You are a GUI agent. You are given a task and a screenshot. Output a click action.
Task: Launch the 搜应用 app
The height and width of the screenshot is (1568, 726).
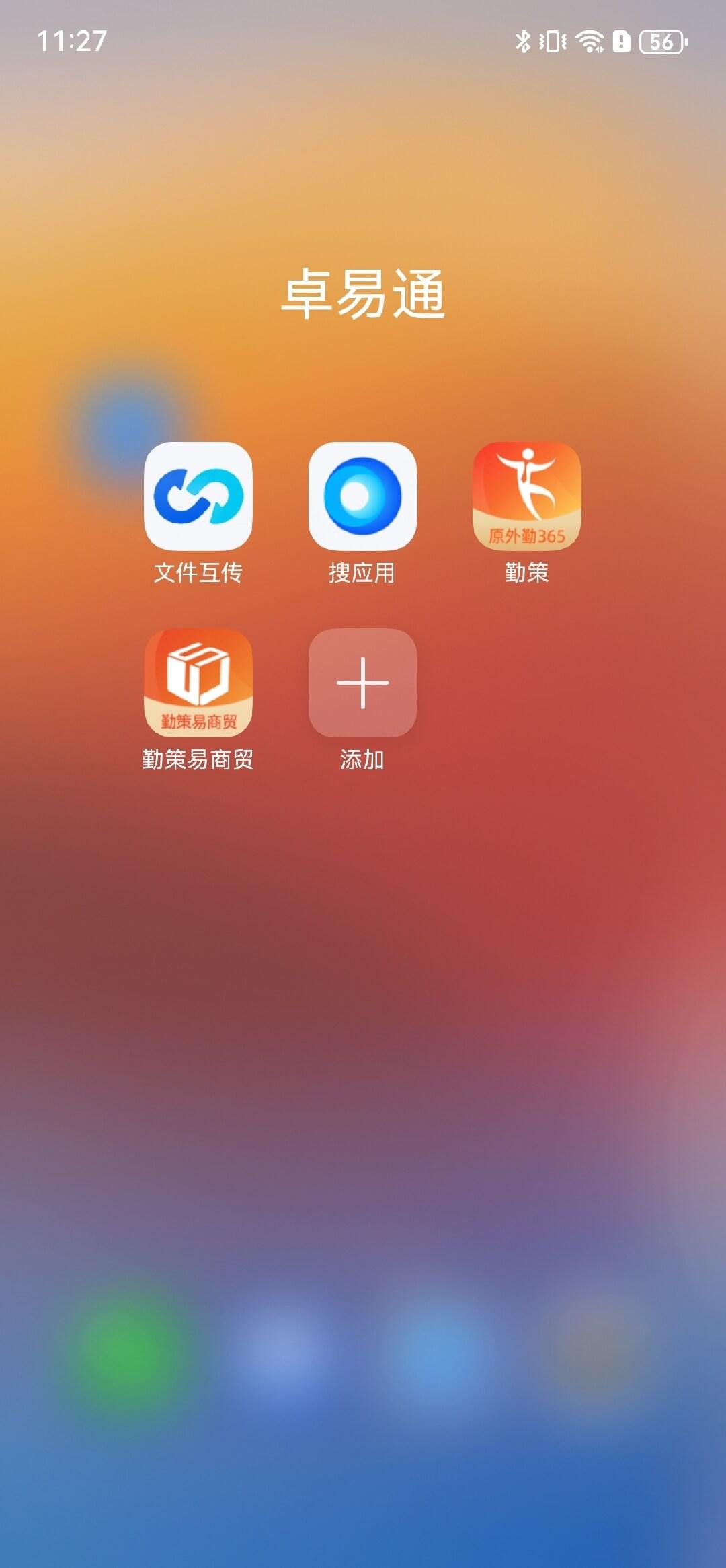(x=362, y=496)
